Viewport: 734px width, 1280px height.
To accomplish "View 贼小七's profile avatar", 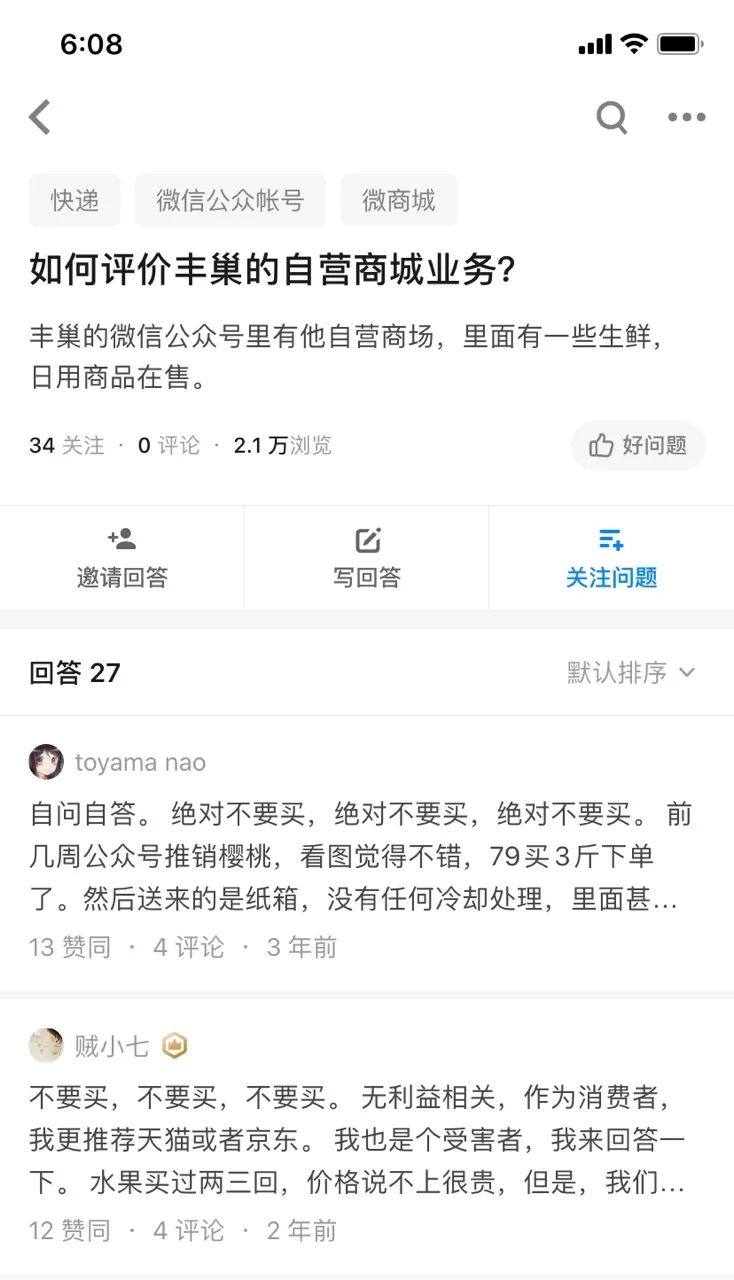I will click(x=46, y=1046).
